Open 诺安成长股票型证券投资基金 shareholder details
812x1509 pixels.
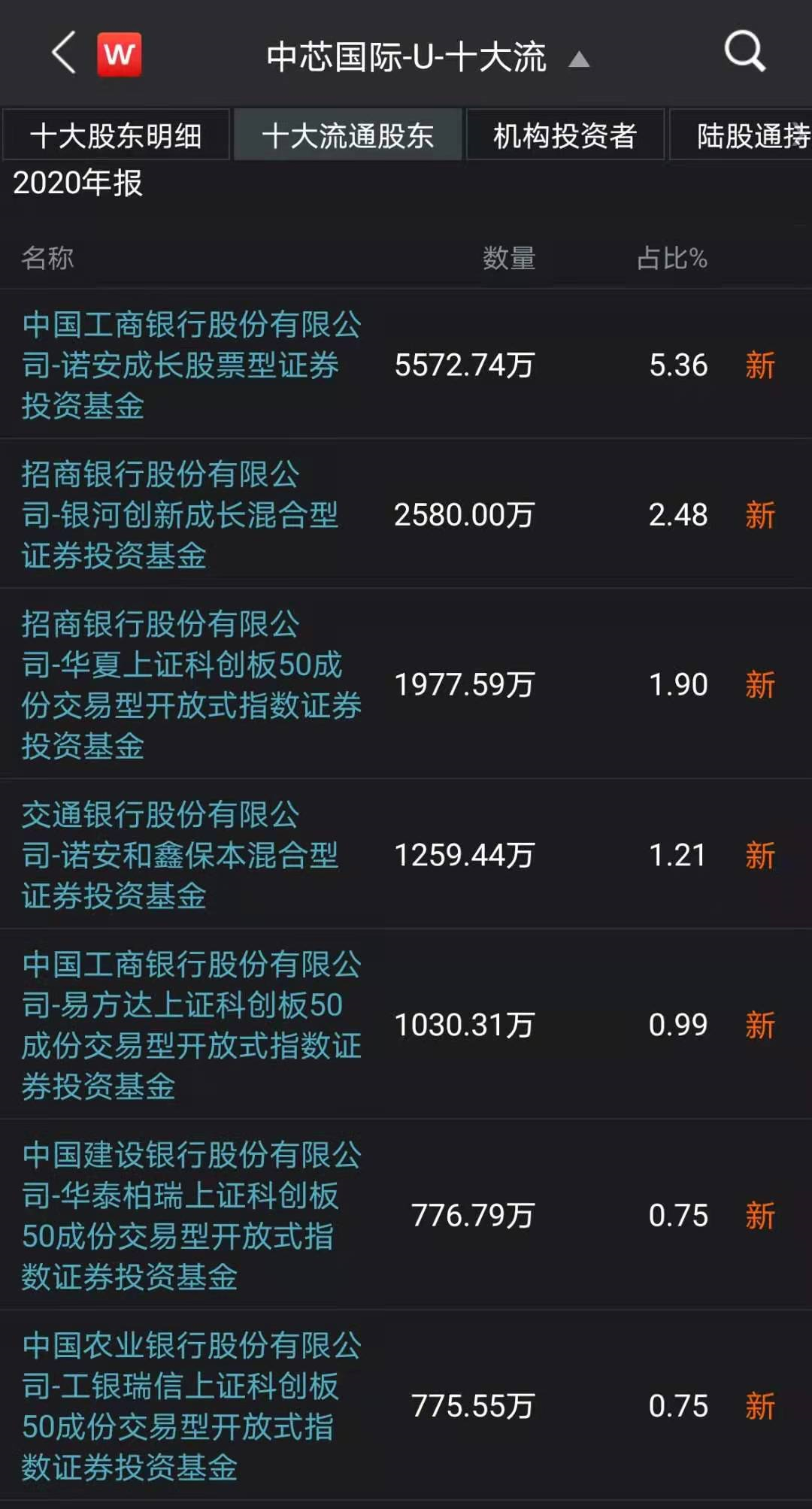(x=192, y=365)
